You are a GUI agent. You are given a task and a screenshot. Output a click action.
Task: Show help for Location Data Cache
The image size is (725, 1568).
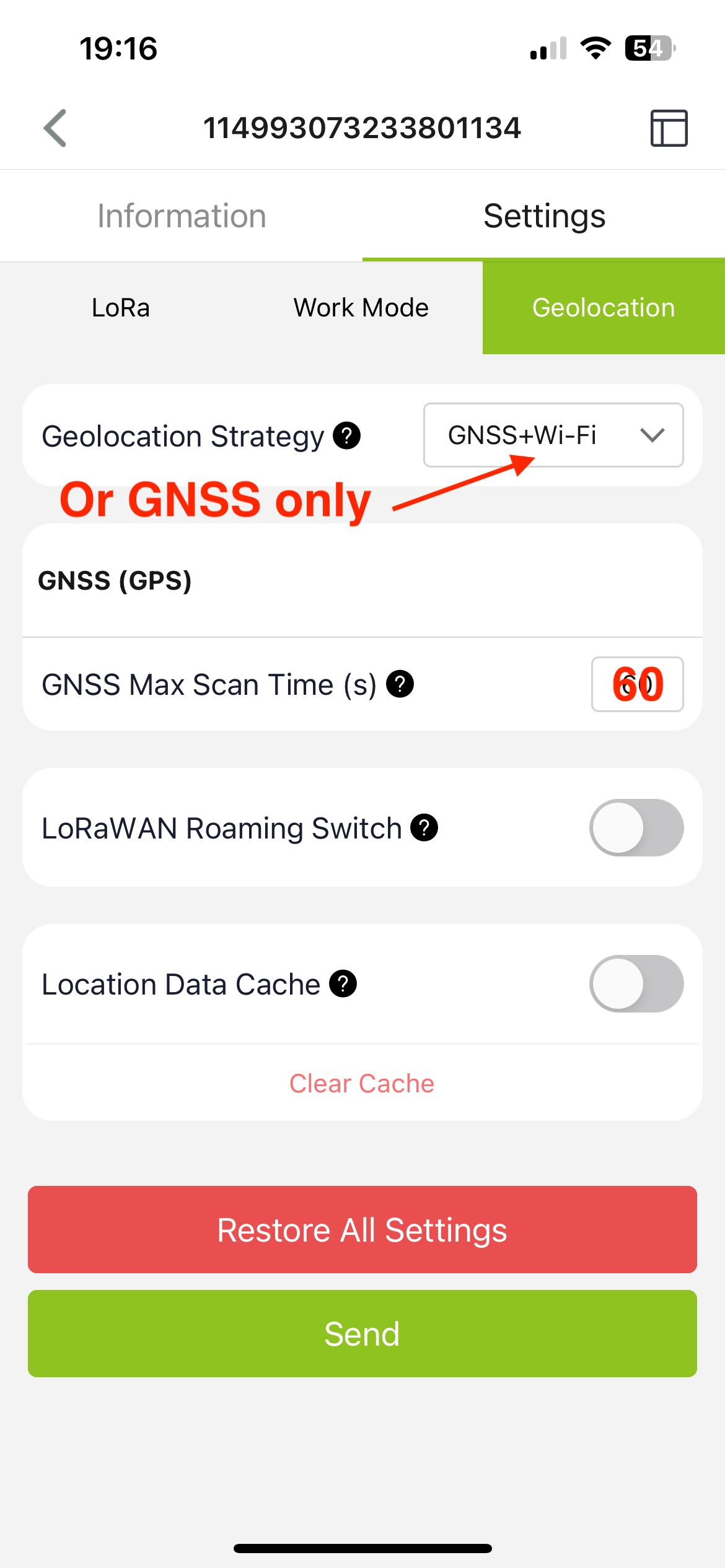[x=343, y=984]
